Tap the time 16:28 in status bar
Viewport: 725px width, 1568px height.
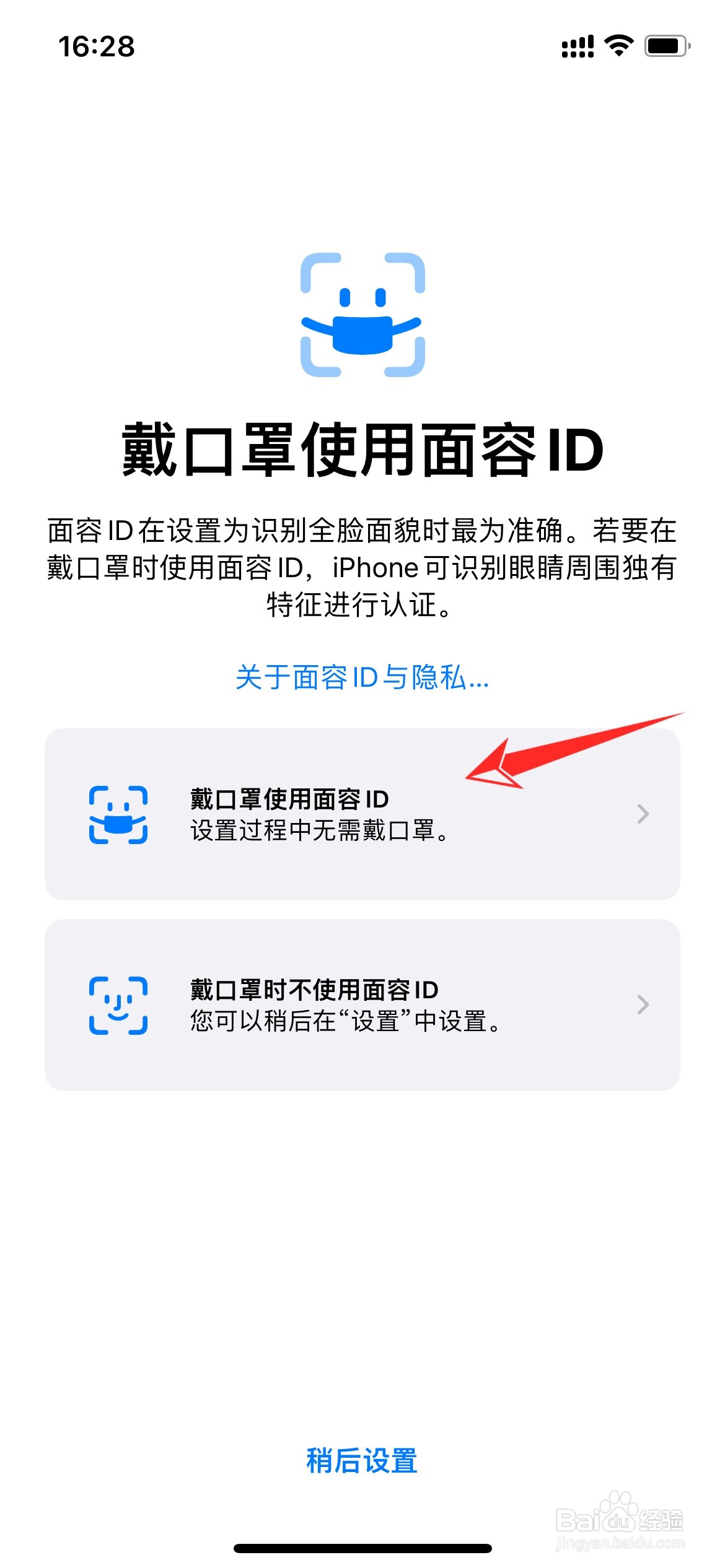point(96,45)
